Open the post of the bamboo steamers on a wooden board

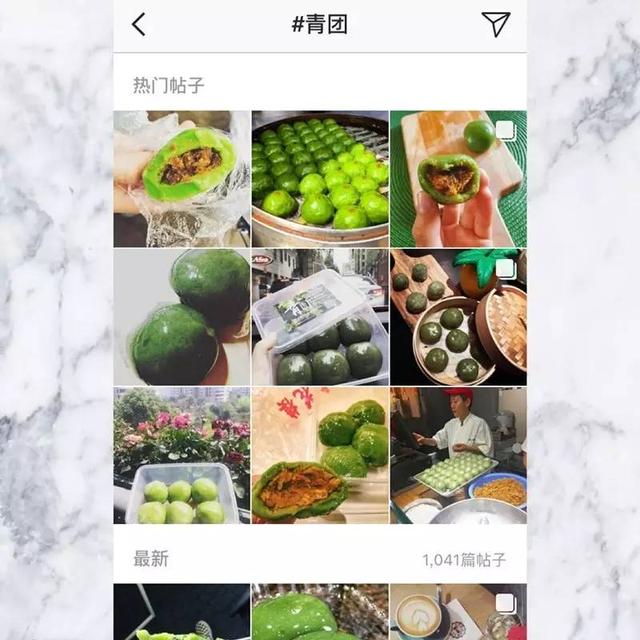[457, 317]
